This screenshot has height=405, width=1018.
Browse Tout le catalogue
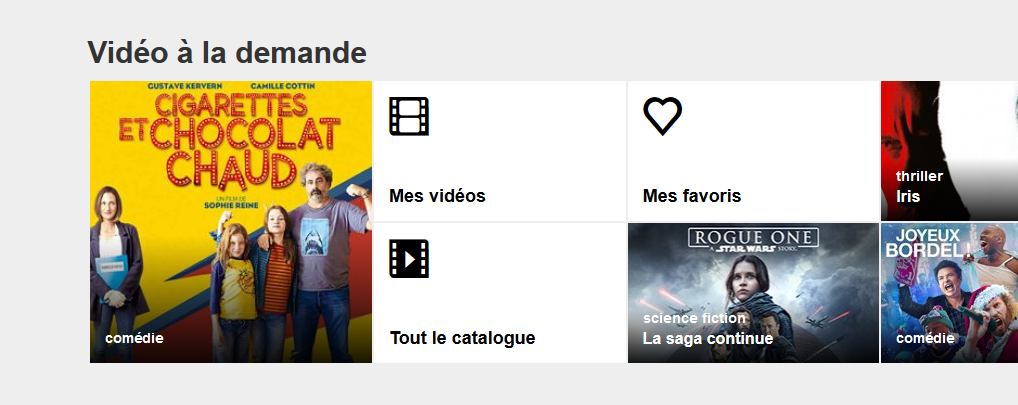(499, 293)
